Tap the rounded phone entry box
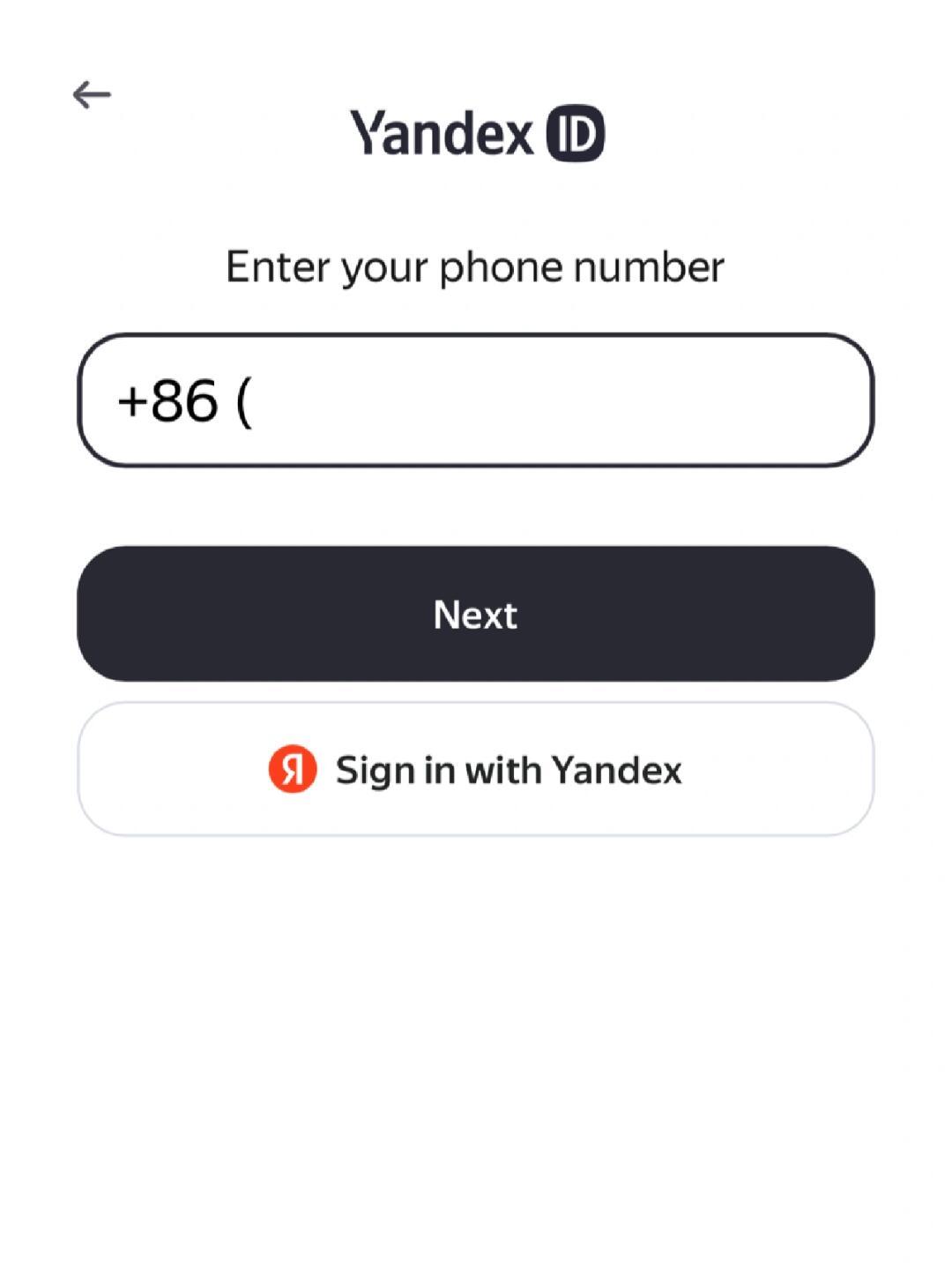Viewport: 952px width, 1270px height. click(x=476, y=400)
